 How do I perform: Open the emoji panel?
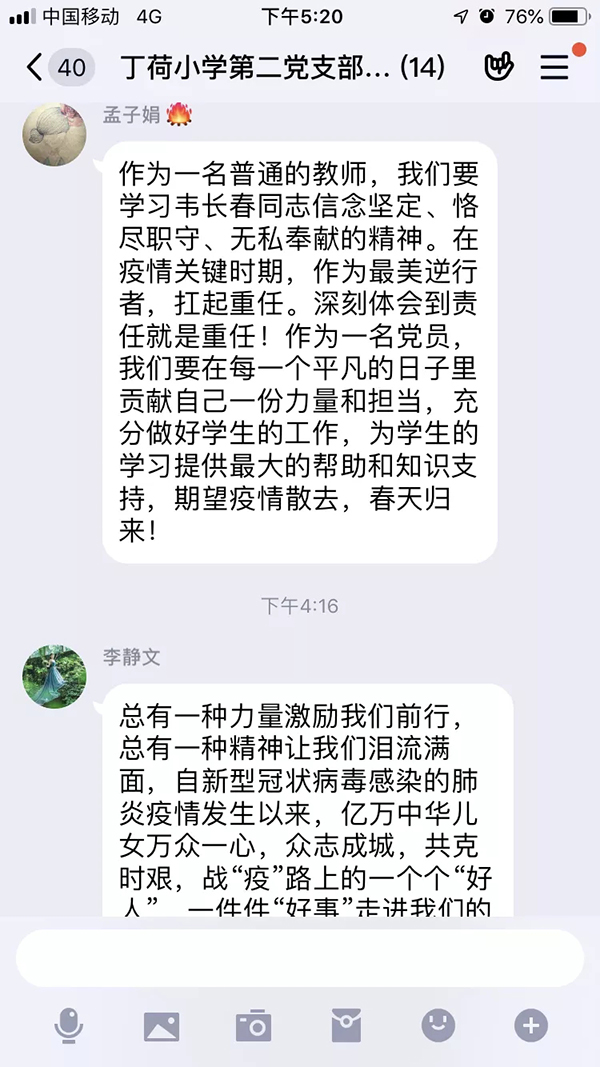click(x=438, y=1025)
